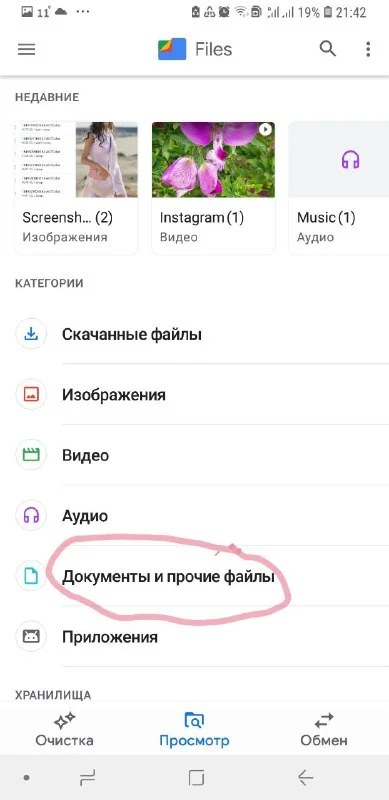Tap the system back button
The image size is (389, 800).
click(305, 778)
